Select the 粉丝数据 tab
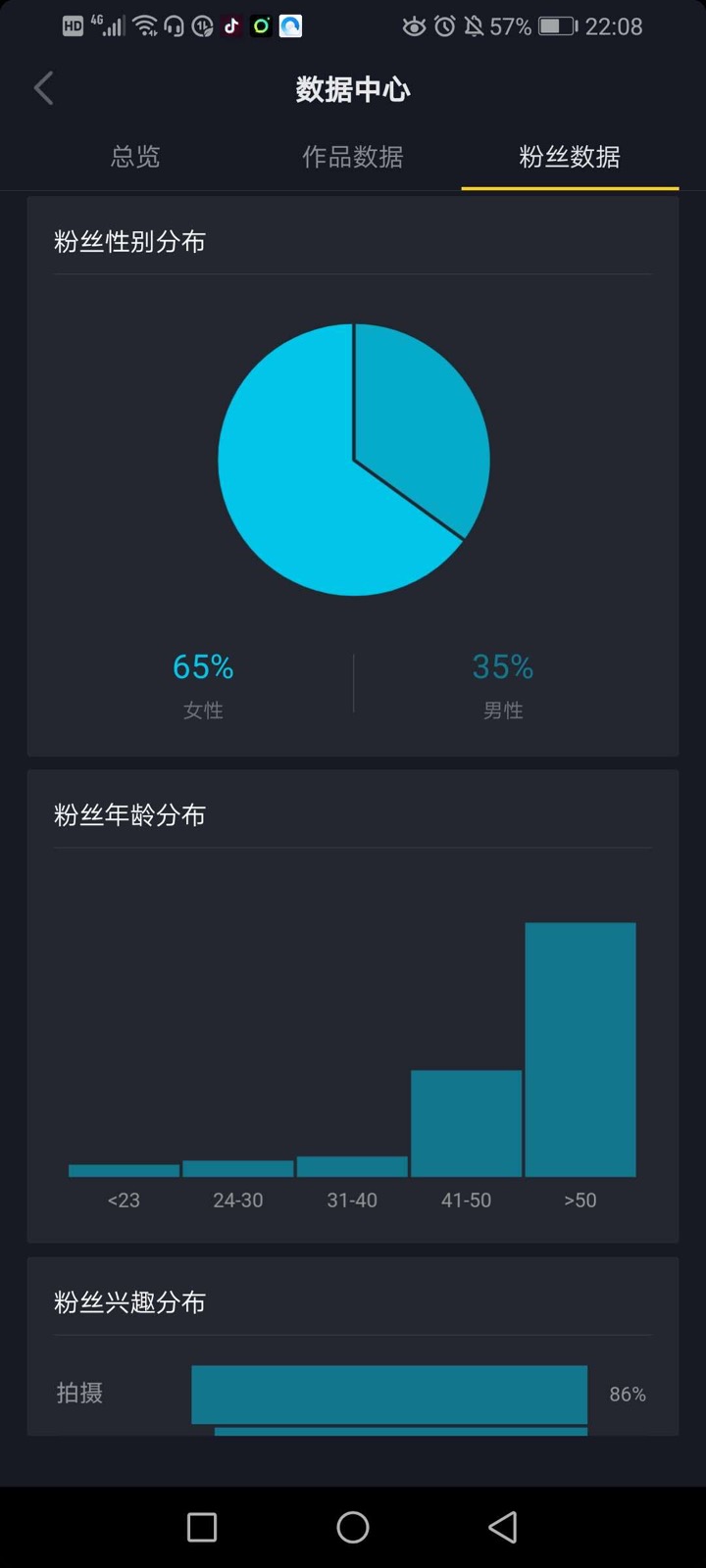 click(569, 157)
